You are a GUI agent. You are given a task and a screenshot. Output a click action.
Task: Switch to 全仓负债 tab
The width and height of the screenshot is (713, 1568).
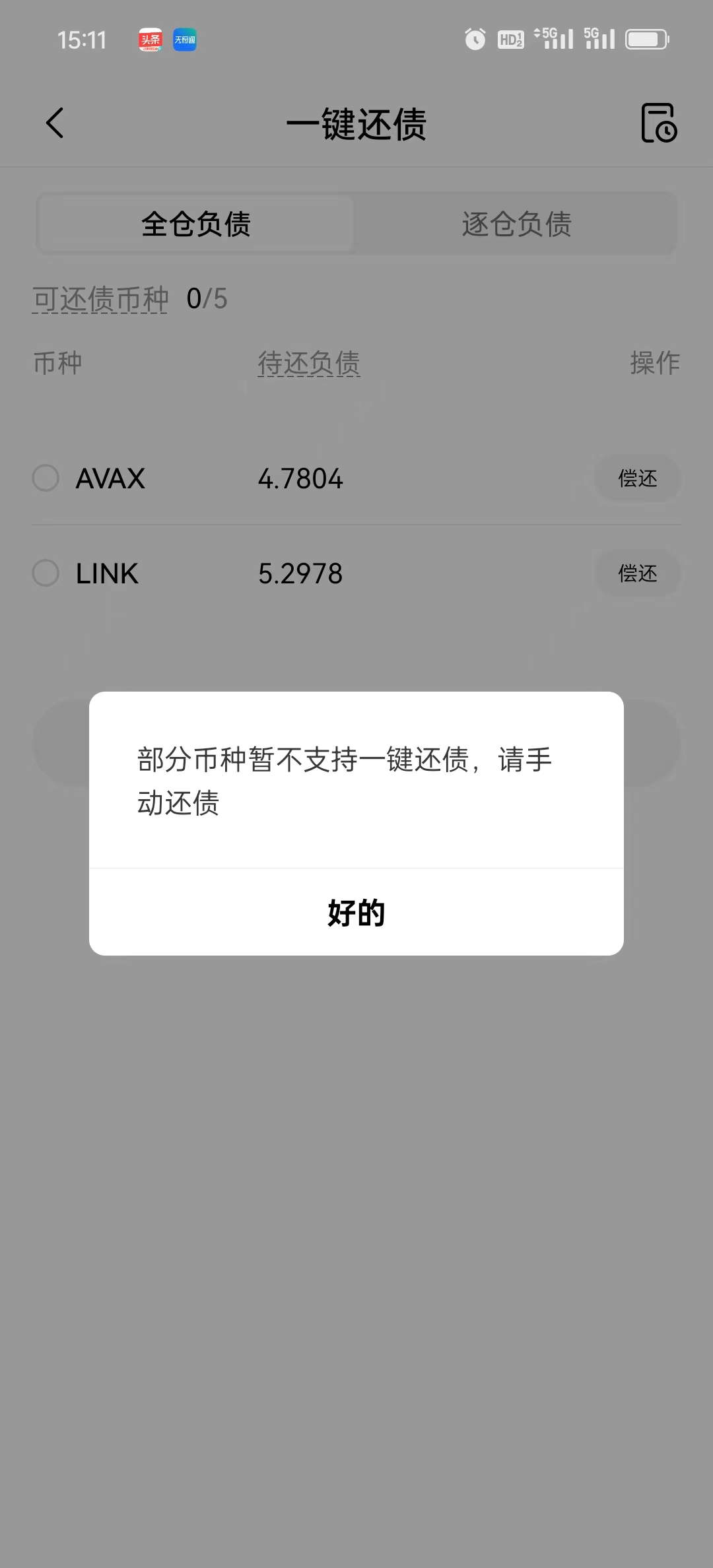pyautogui.click(x=196, y=224)
